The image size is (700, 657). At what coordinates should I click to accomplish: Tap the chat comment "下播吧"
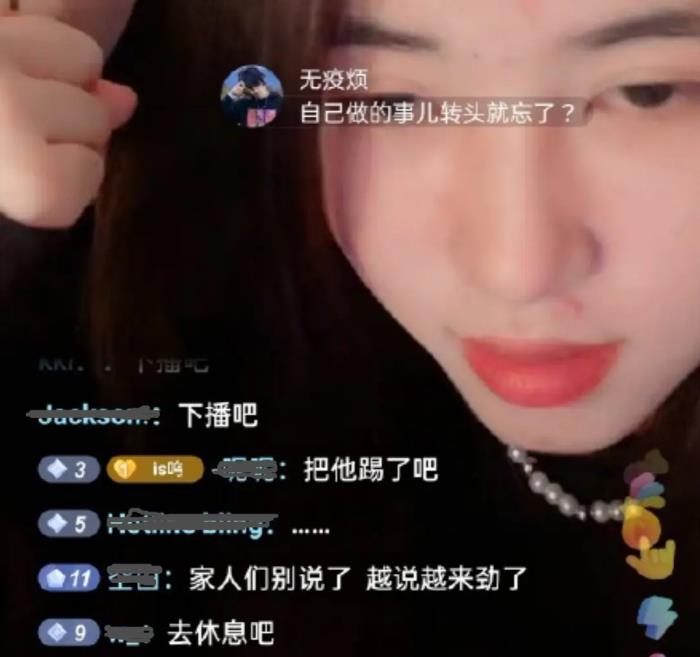(217, 415)
